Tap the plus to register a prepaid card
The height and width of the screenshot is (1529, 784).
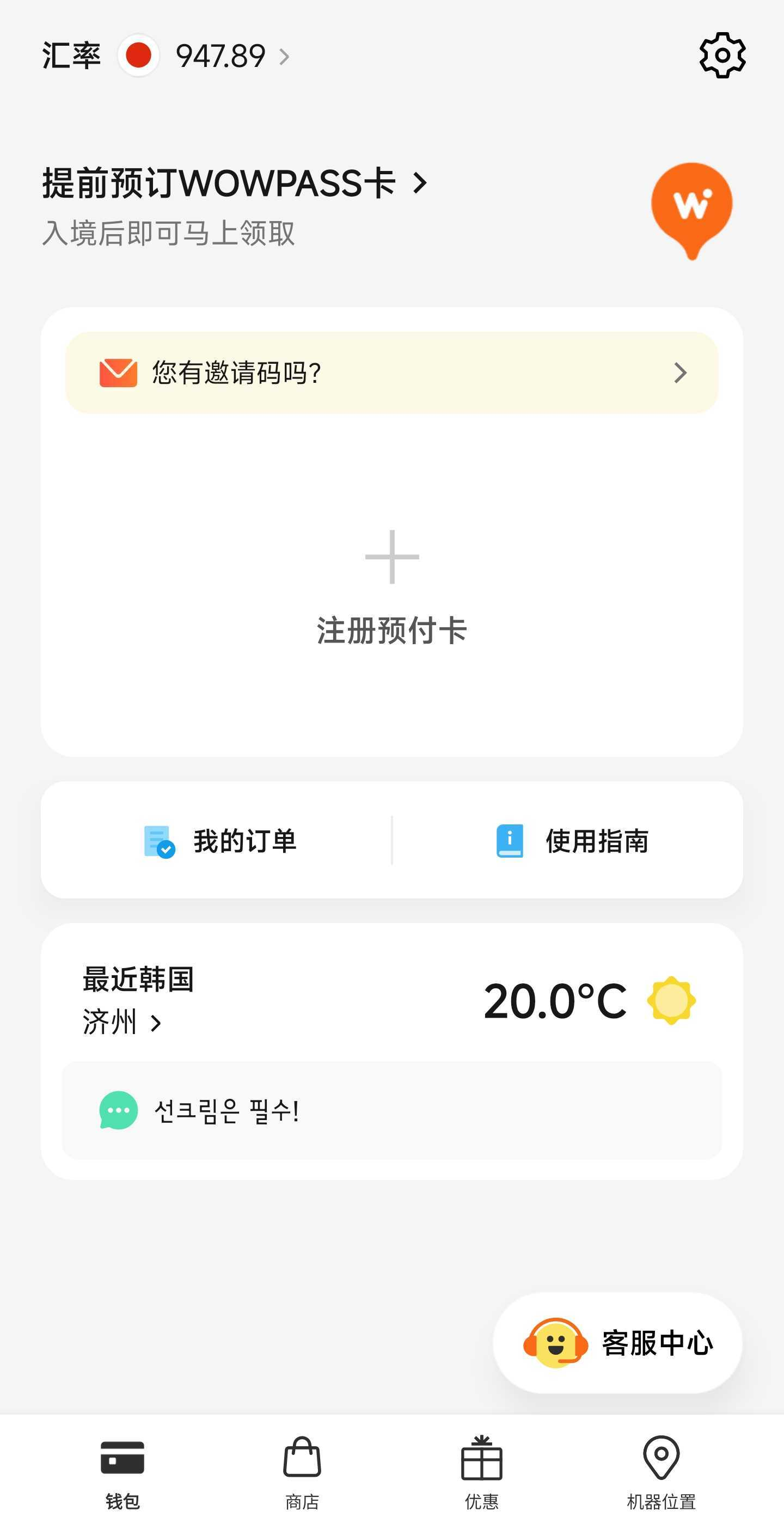(x=391, y=556)
